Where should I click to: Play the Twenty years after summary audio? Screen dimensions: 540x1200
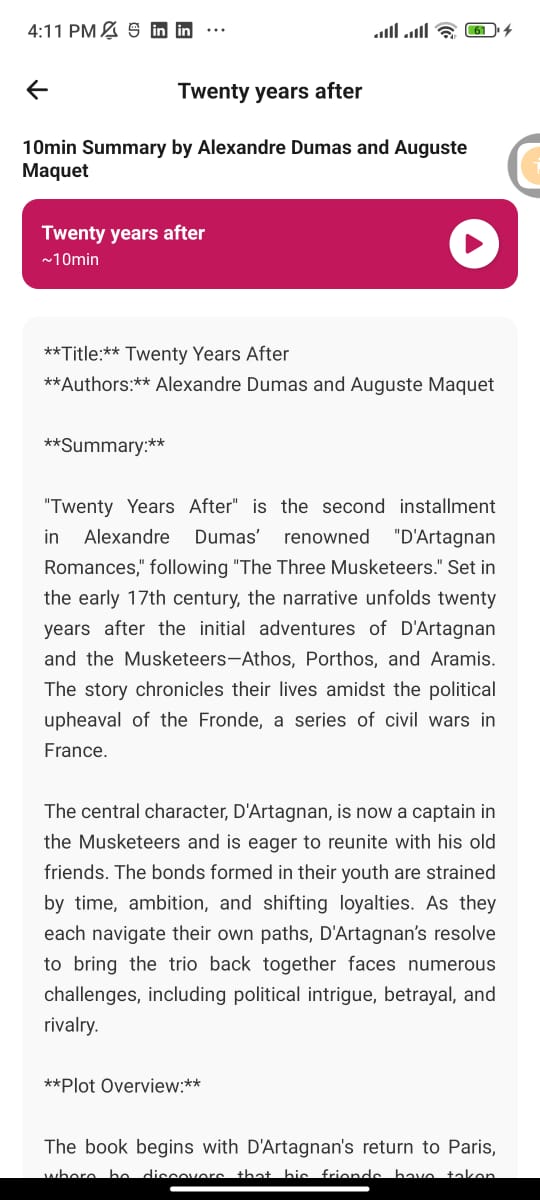click(x=473, y=244)
